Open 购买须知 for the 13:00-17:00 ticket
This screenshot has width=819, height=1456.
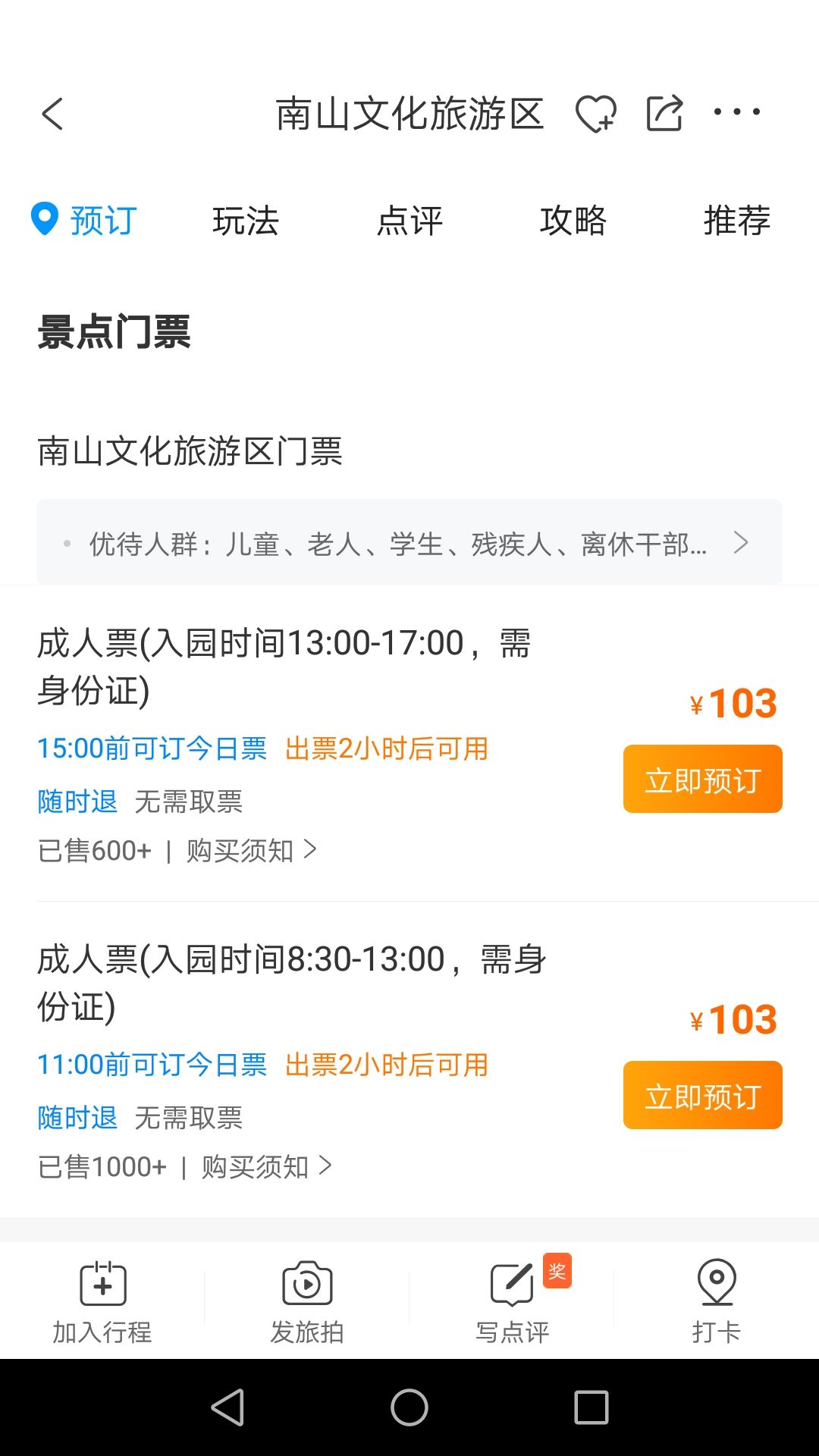(251, 851)
